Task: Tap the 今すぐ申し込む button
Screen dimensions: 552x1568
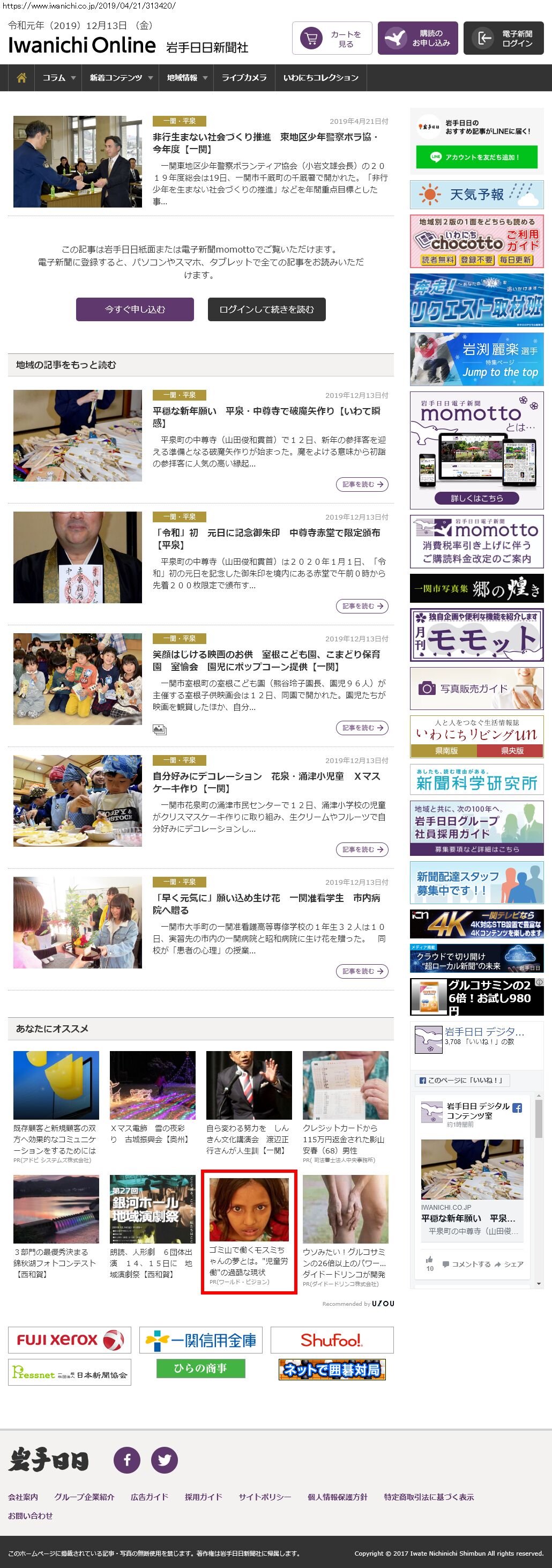Action: [x=135, y=309]
